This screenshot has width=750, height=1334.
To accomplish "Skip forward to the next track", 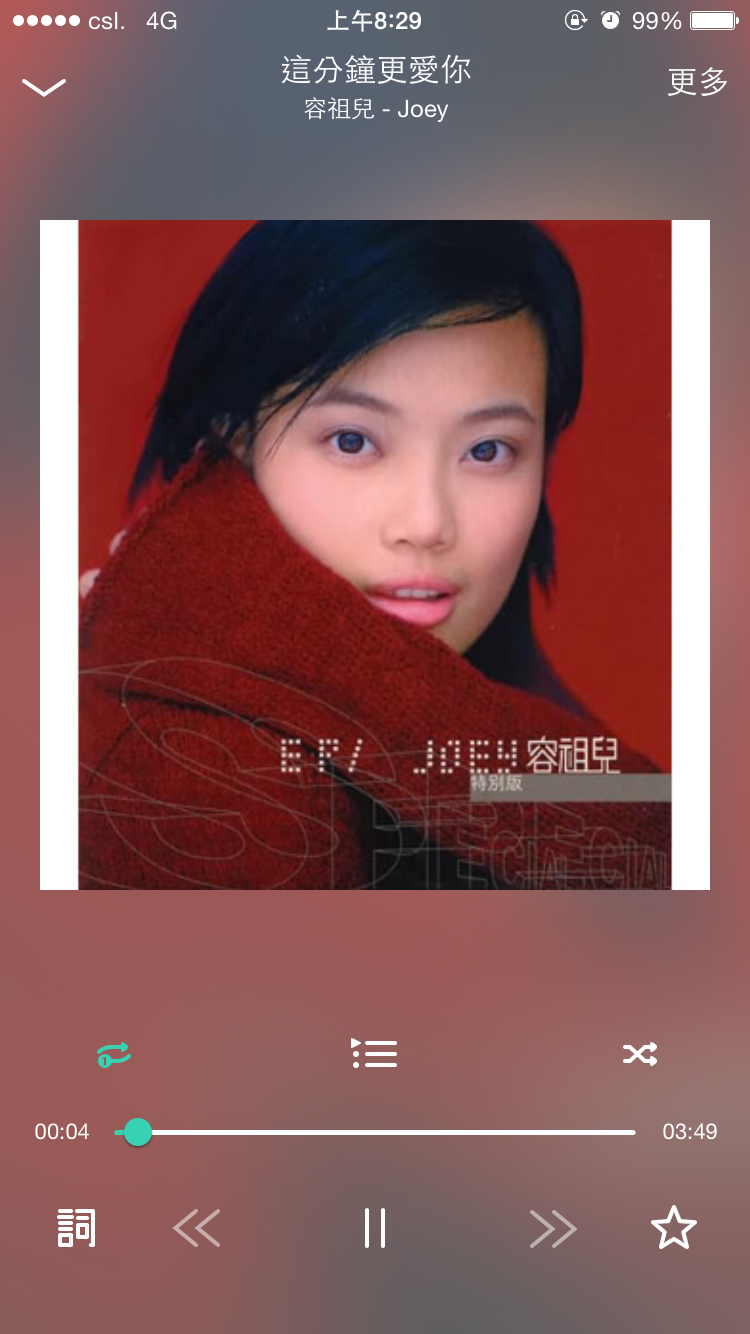I will click(553, 1228).
